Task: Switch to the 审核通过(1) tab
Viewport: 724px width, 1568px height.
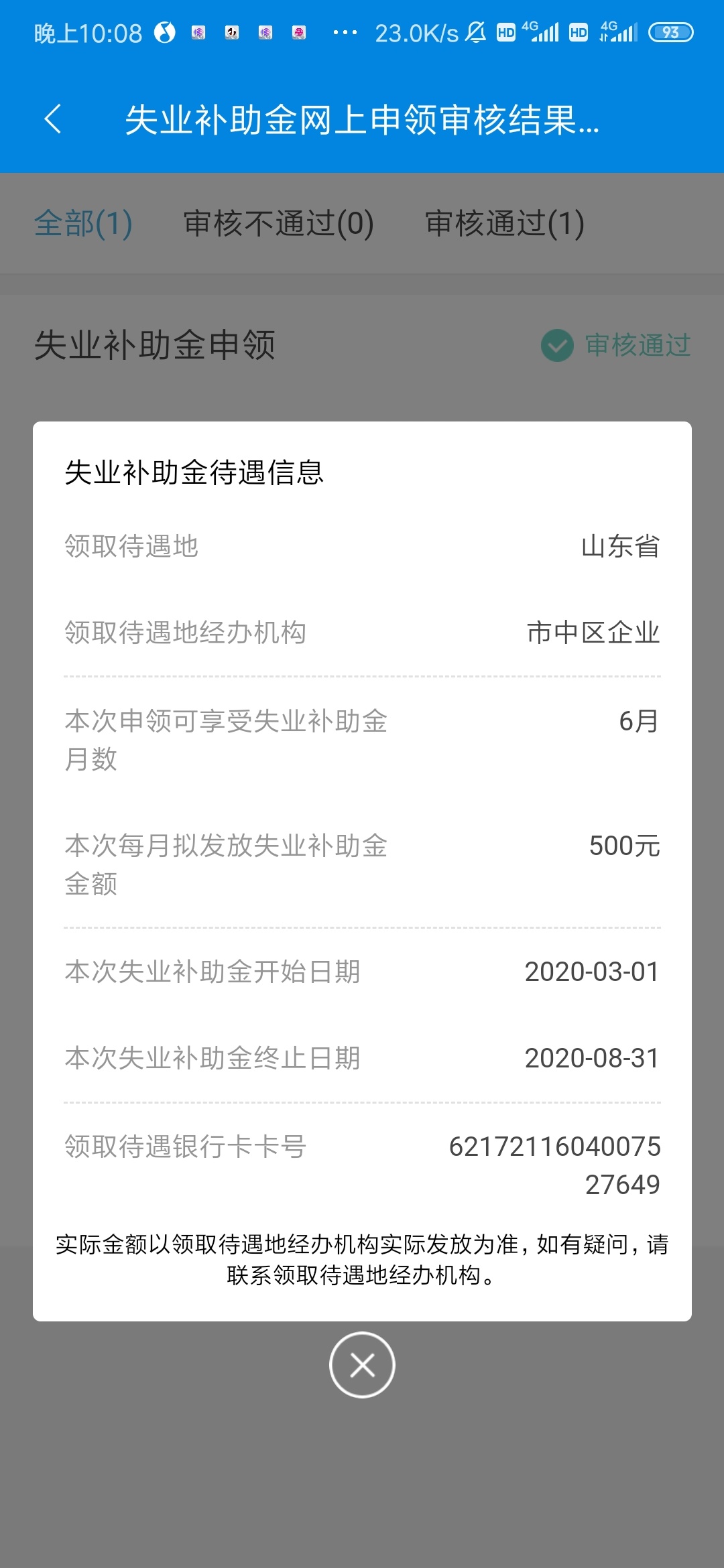Action: click(505, 223)
